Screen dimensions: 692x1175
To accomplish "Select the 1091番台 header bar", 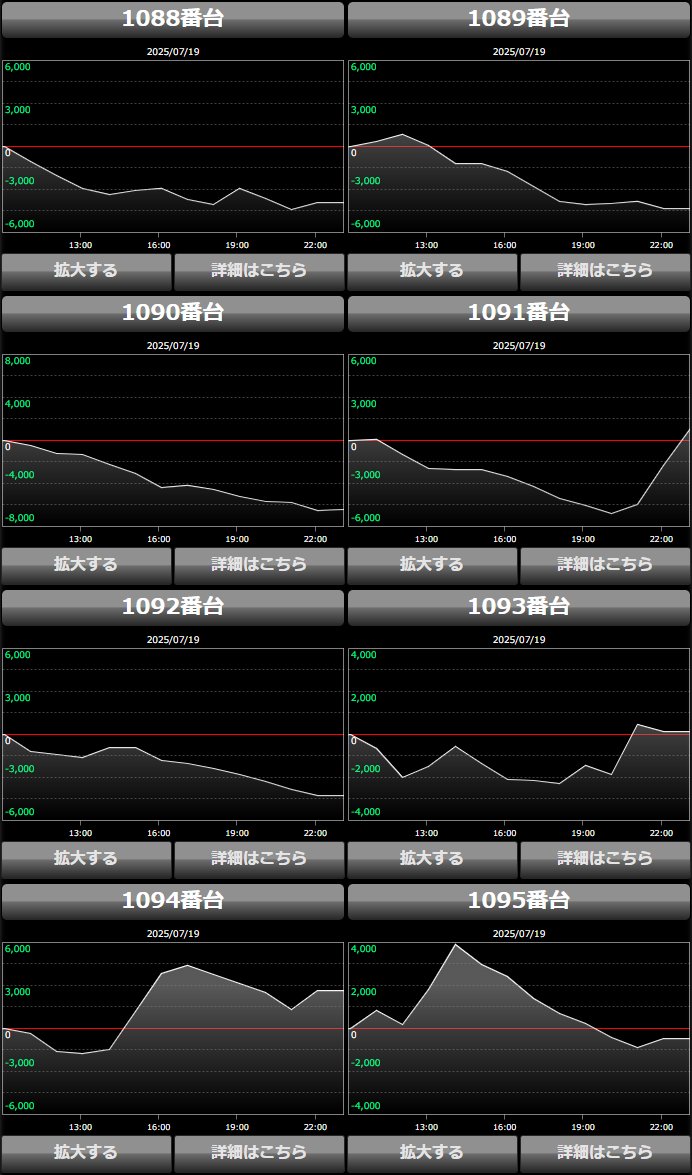I will [x=519, y=313].
